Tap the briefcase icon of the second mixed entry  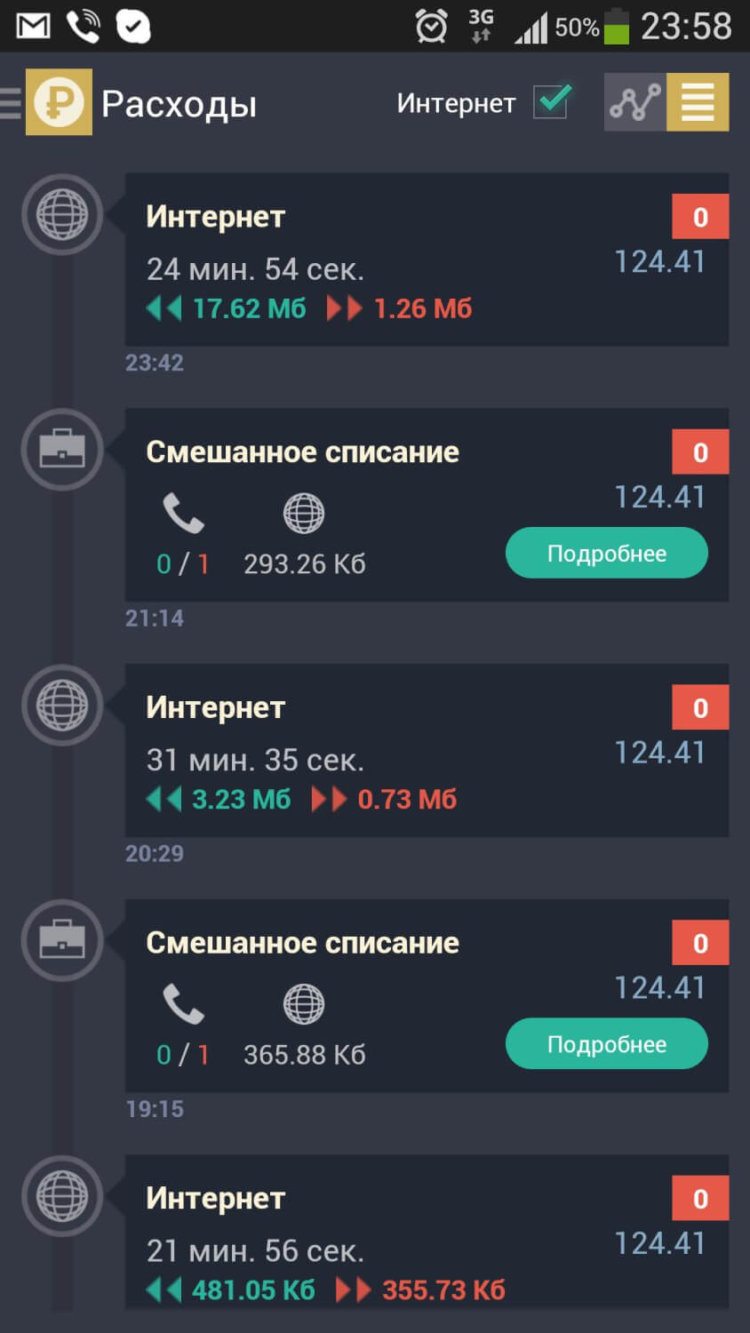pyautogui.click(x=62, y=941)
